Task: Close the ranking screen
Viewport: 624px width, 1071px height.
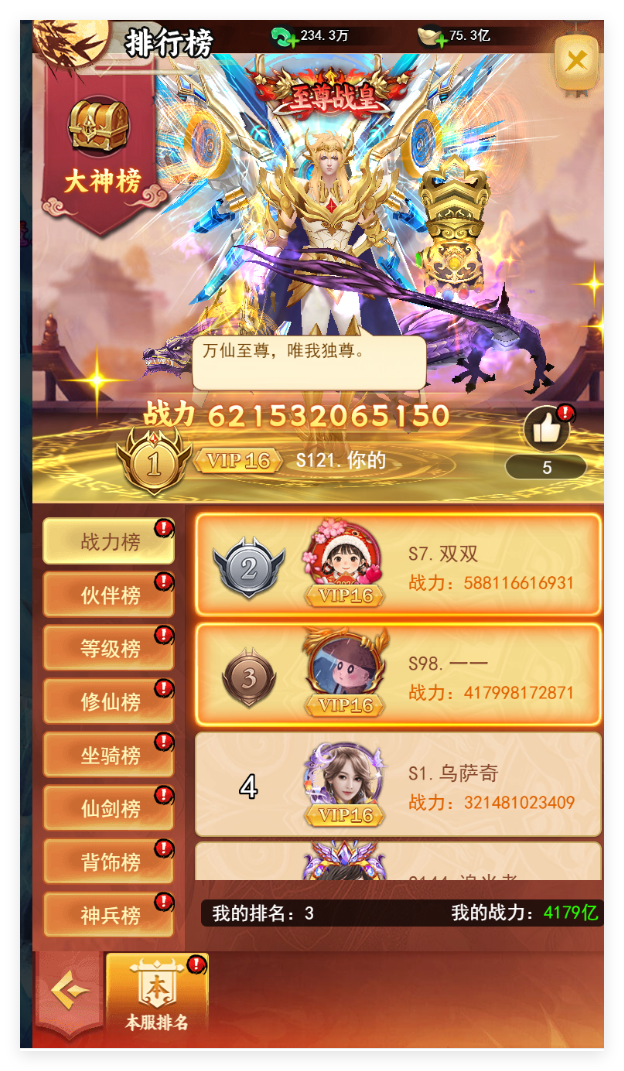Action: coord(575,61)
